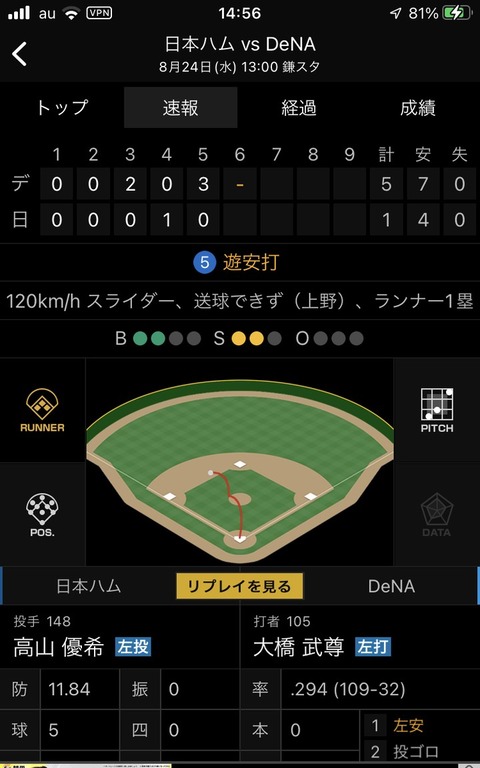Open the PITCH chart
Screen dimensions: 480x768
(x=437, y=410)
